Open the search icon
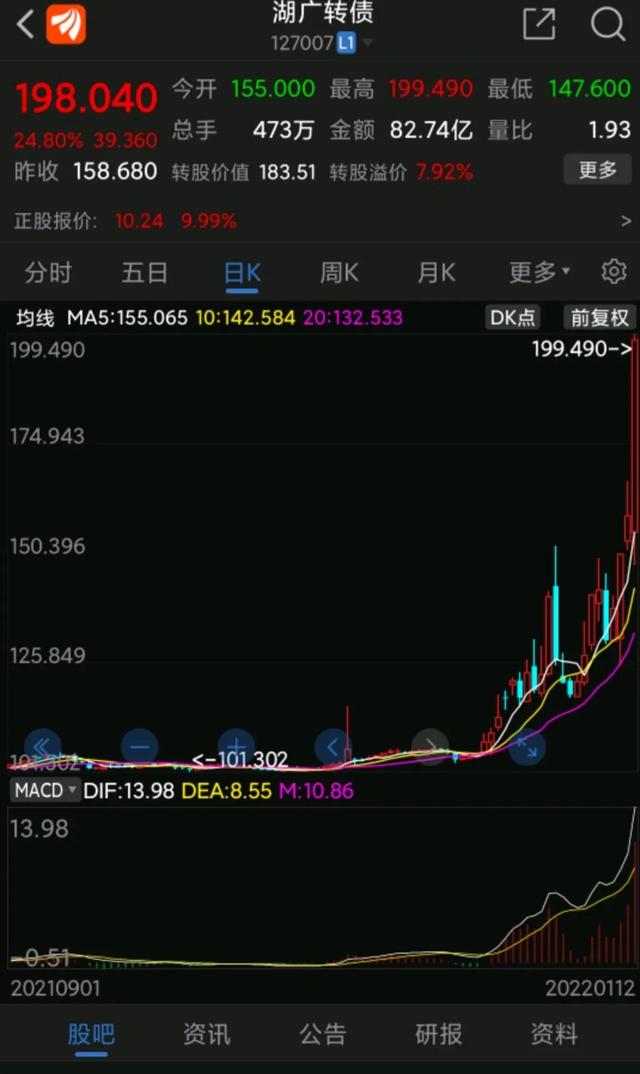This screenshot has height=1074, width=640. click(607, 24)
